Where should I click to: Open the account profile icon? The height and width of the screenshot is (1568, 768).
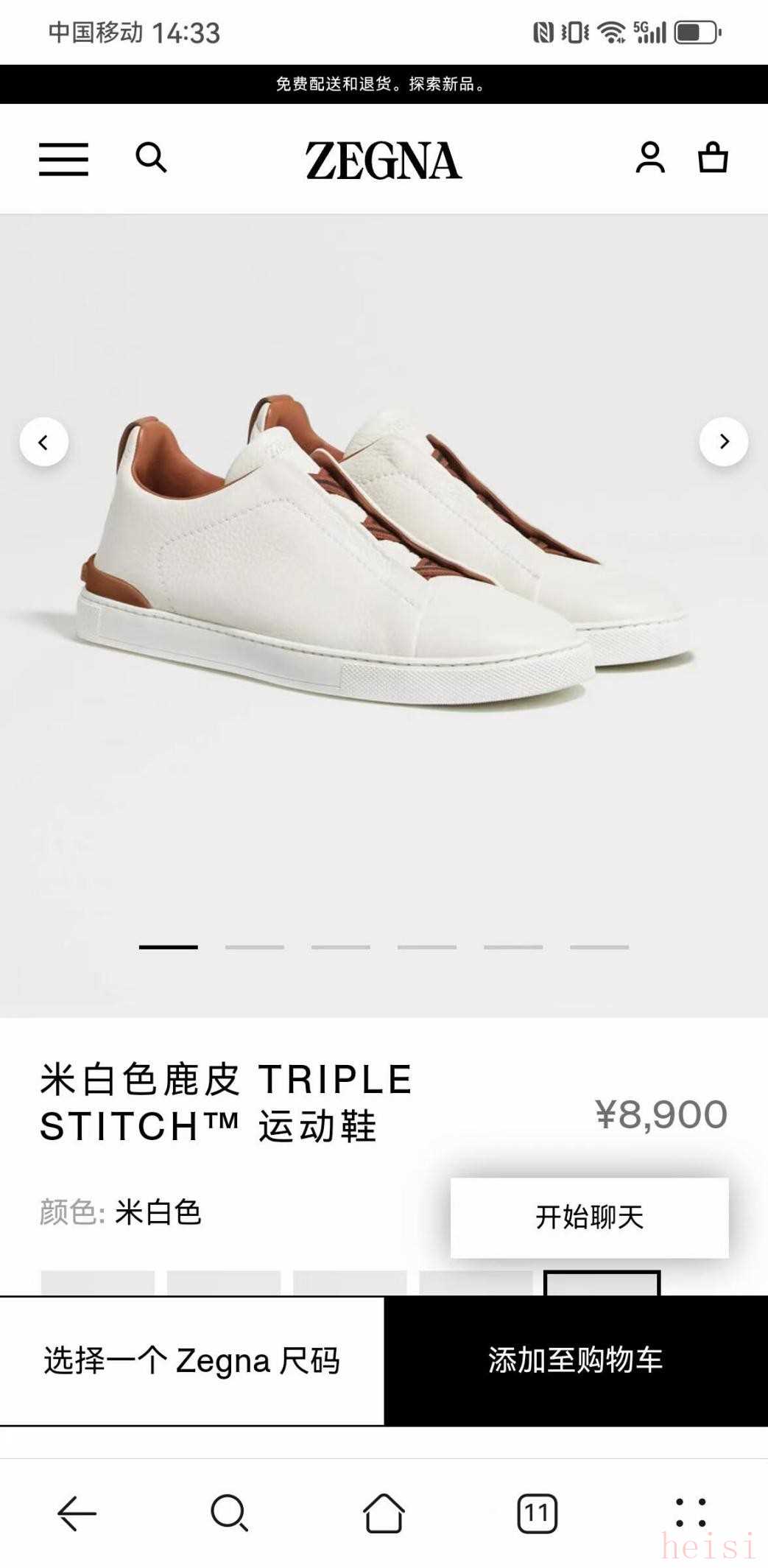649,158
